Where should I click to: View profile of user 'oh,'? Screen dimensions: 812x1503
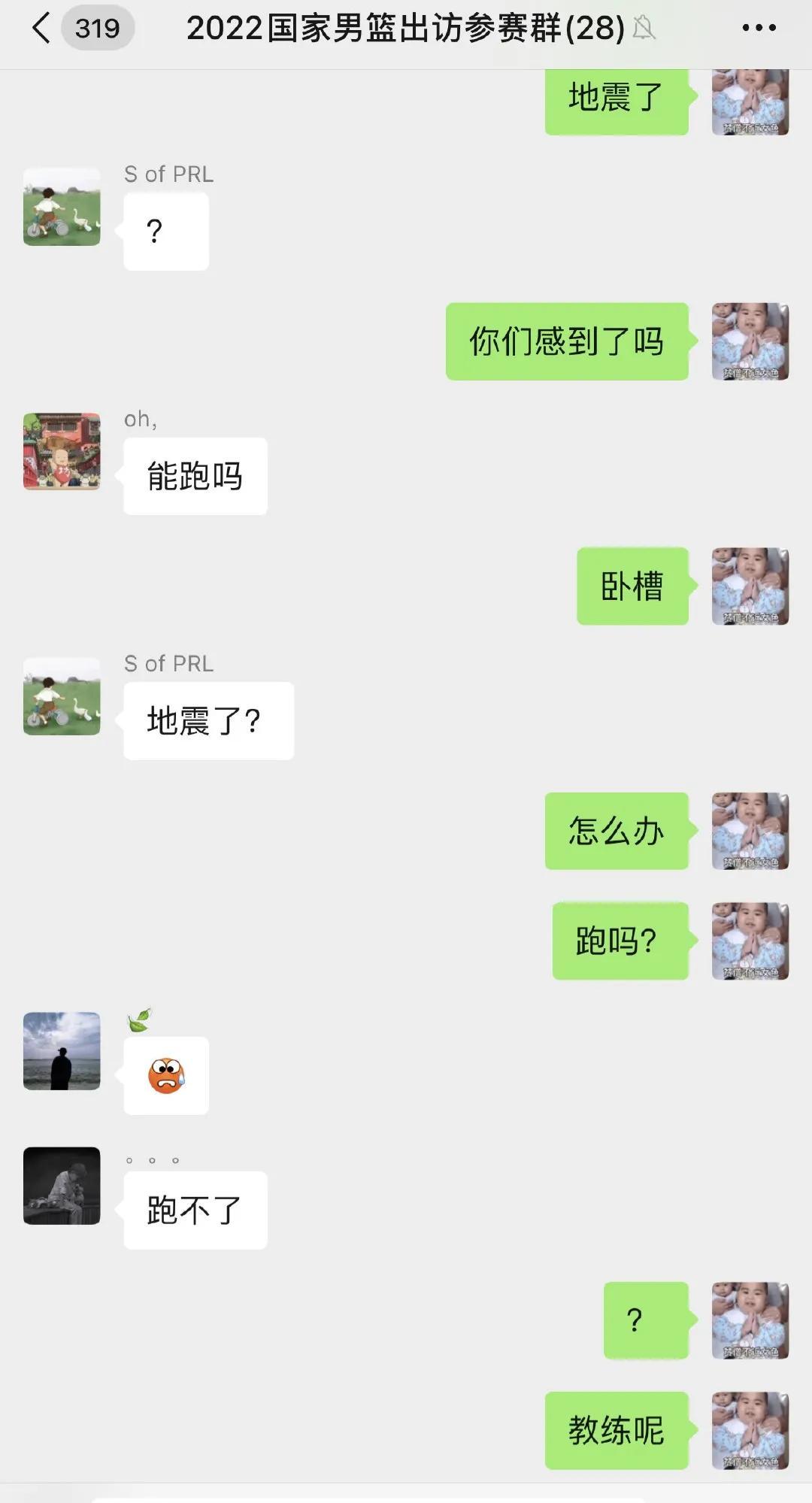[x=62, y=451]
